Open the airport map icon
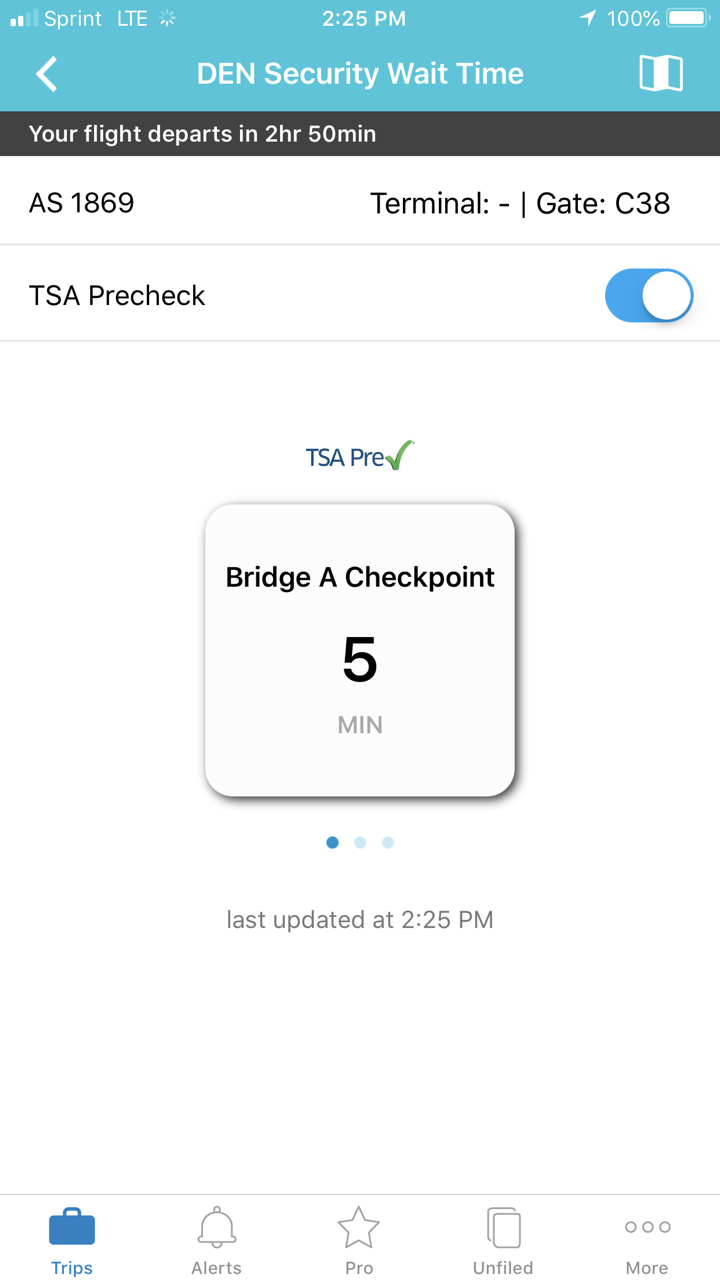Viewport: 720px width, 1280px height. [x=661, y=74]
